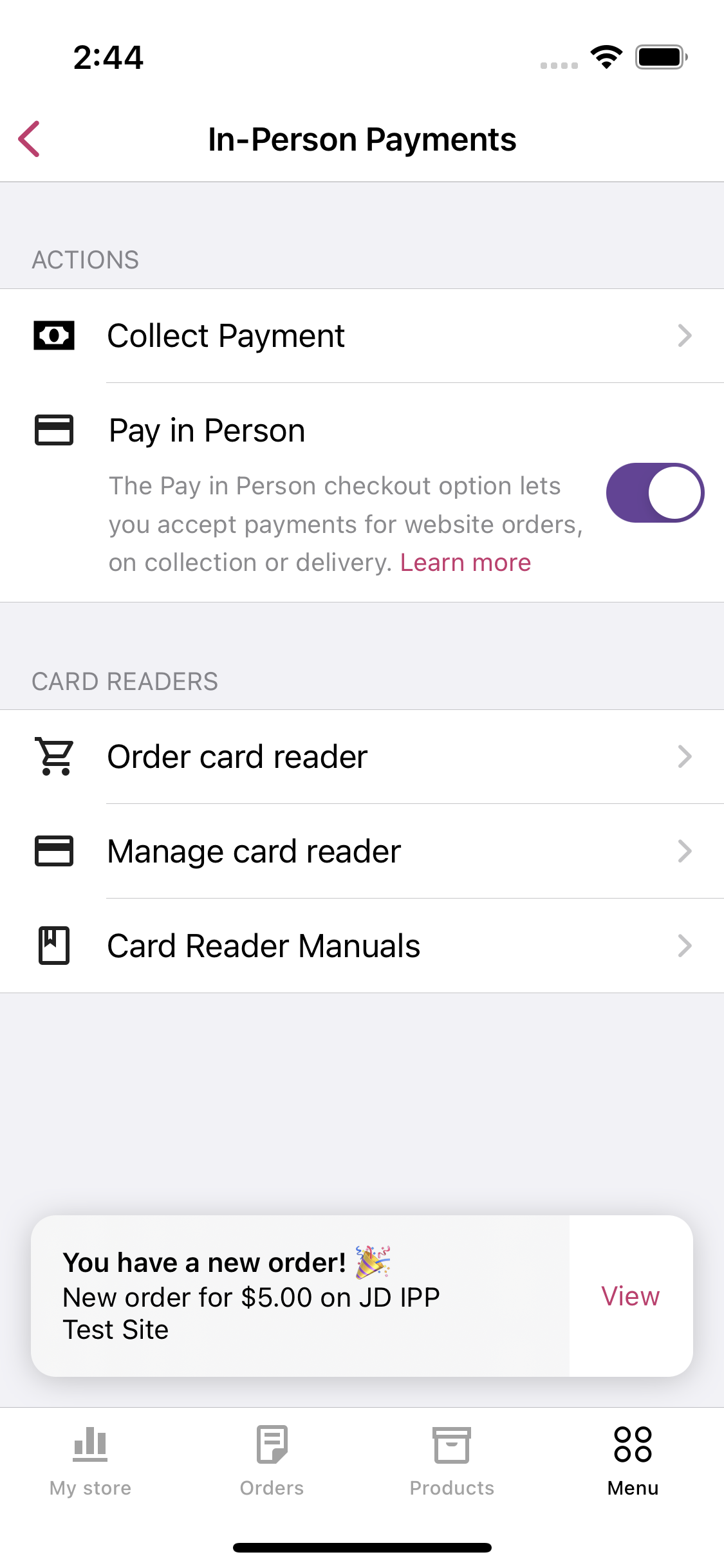Tap the Learn more link
724x1568 pixels.
click(465, 563)
